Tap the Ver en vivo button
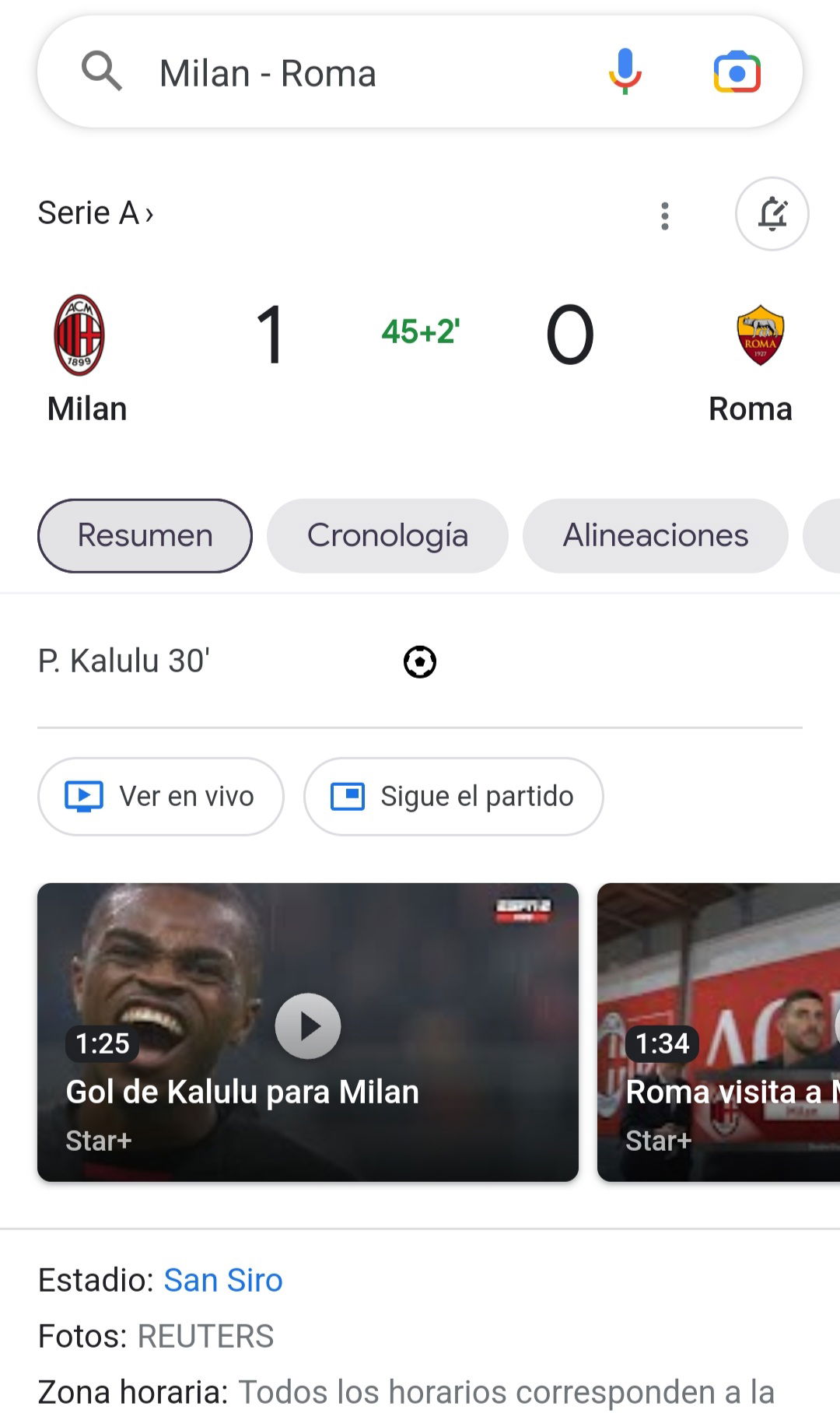 click(x=160, y=796)
